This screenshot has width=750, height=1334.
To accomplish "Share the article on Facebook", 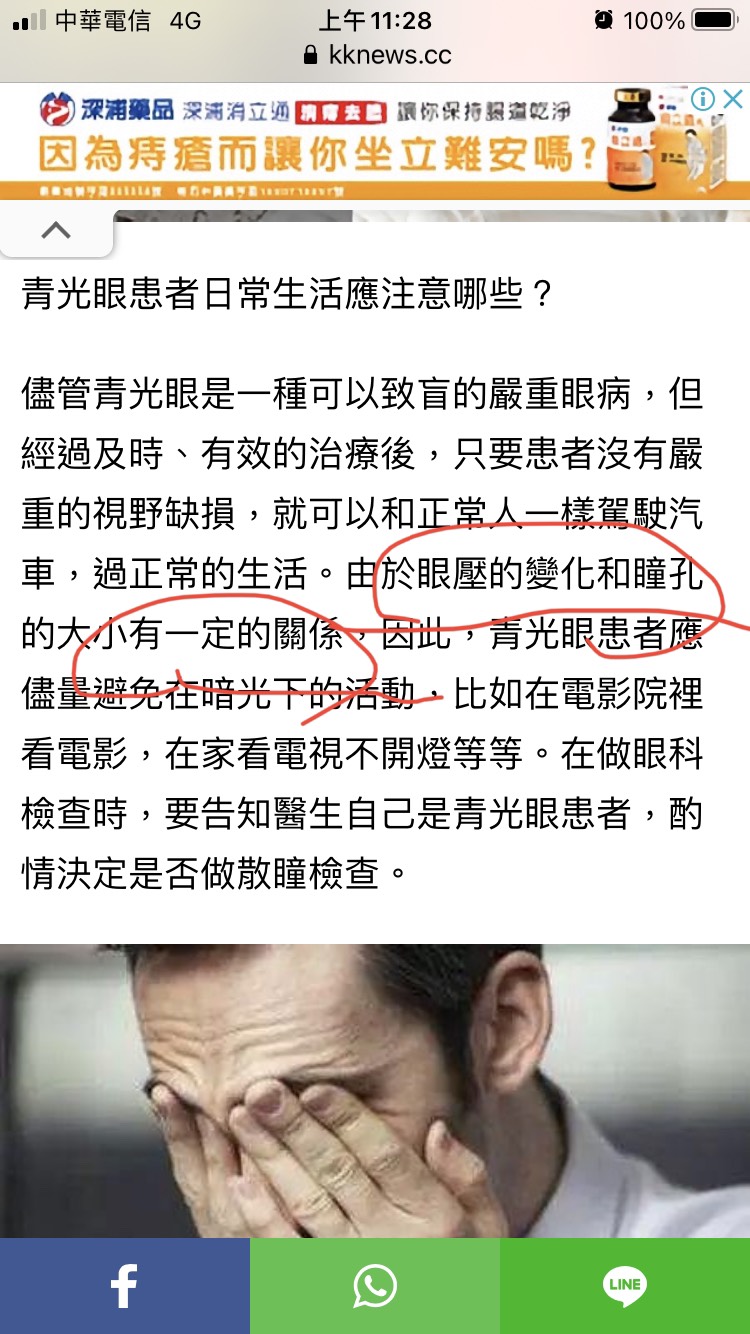I will point(124,1285).
